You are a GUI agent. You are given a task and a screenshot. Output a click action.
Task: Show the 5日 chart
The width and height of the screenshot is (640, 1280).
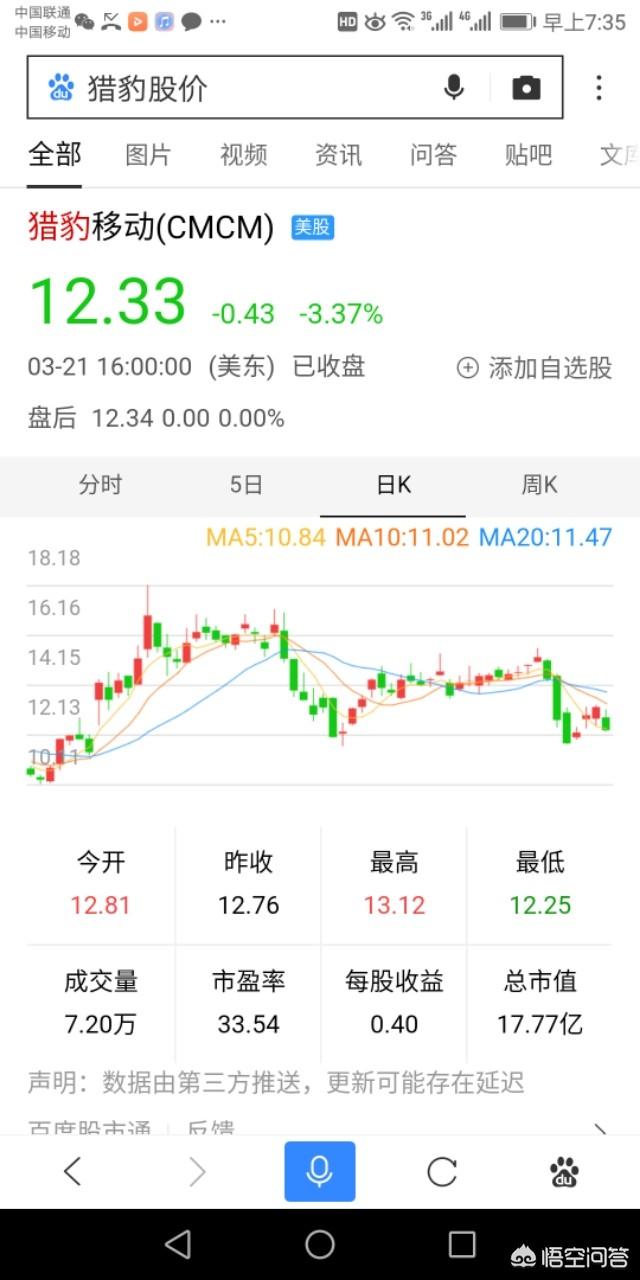coord(246,485)
